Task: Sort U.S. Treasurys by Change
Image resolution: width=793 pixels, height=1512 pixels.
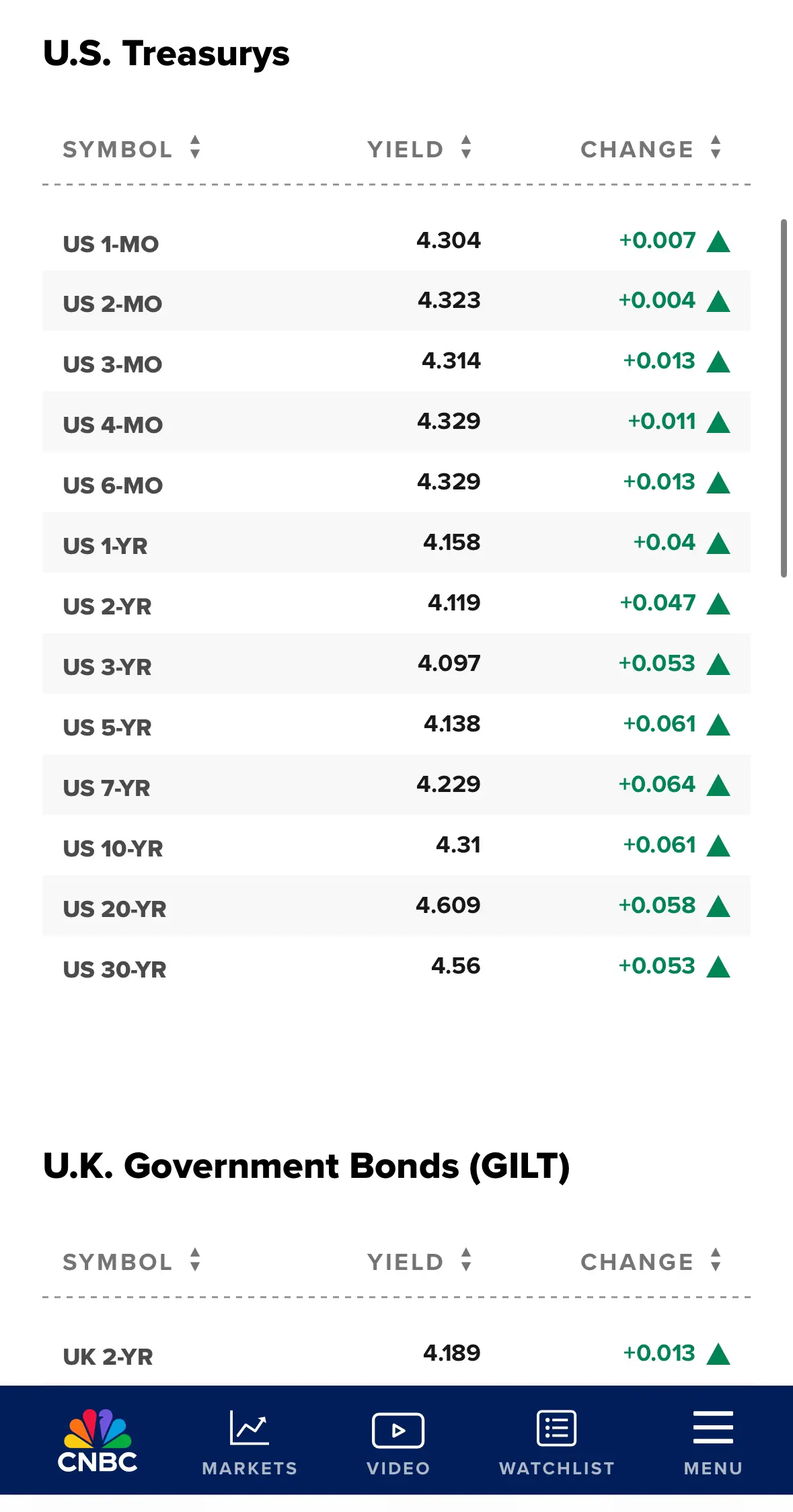Action: [651, 149]
